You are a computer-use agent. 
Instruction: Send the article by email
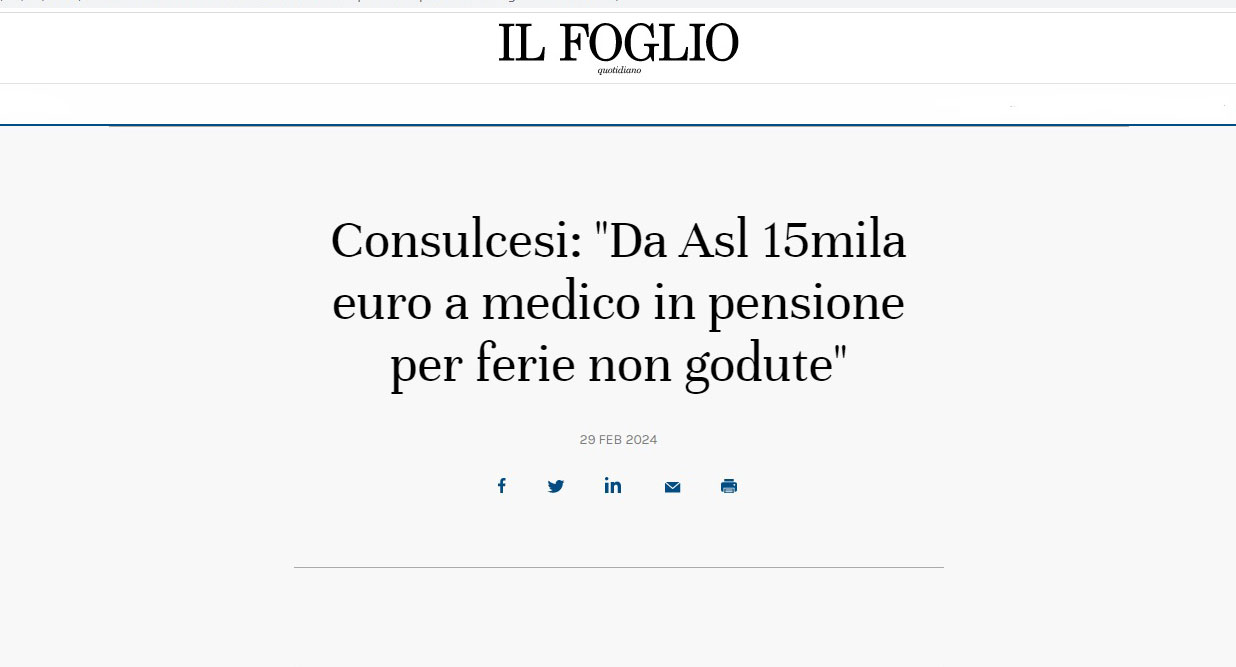(672, 487)
